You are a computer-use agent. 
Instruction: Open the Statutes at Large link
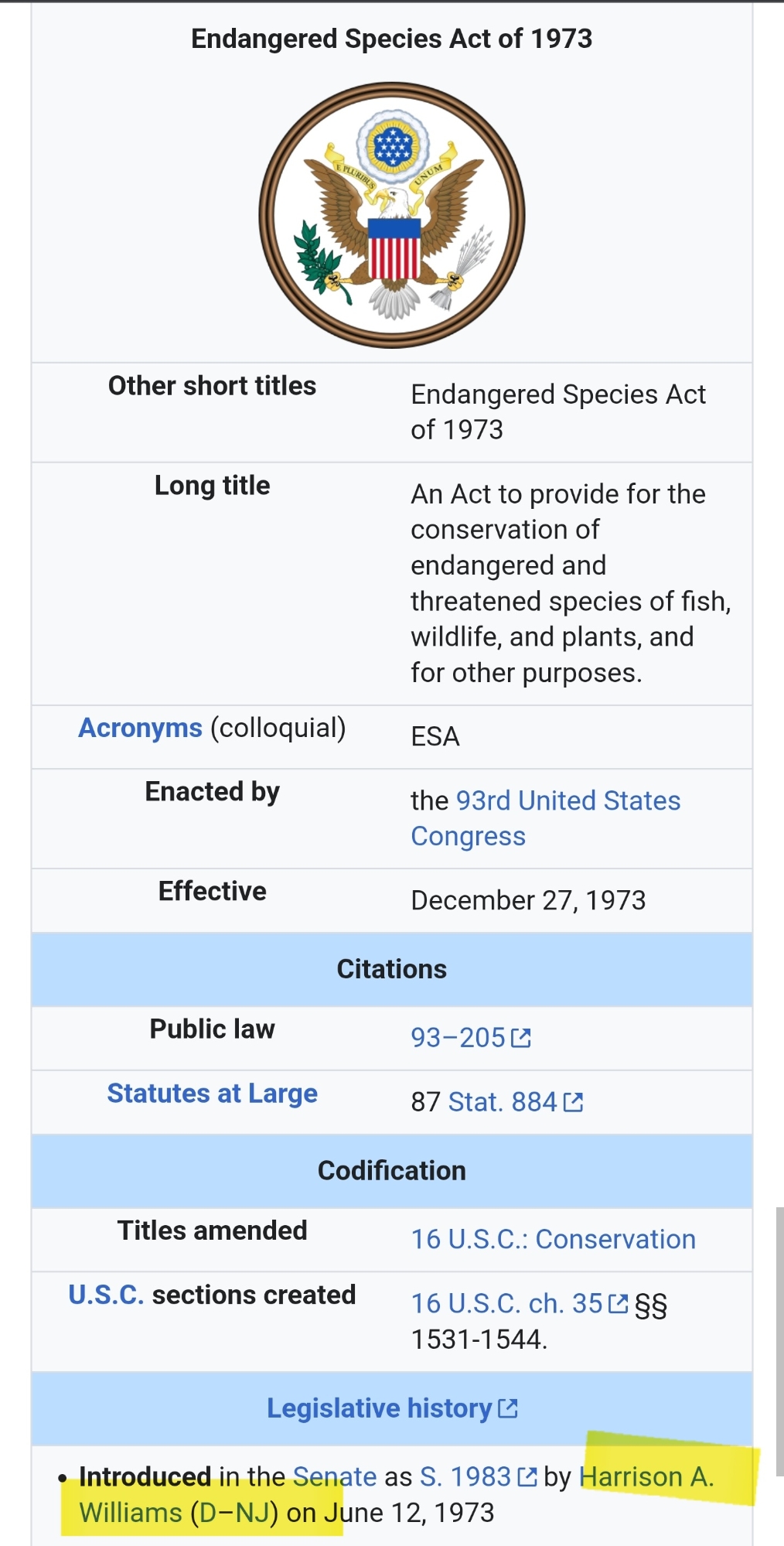click(212, 1094)
